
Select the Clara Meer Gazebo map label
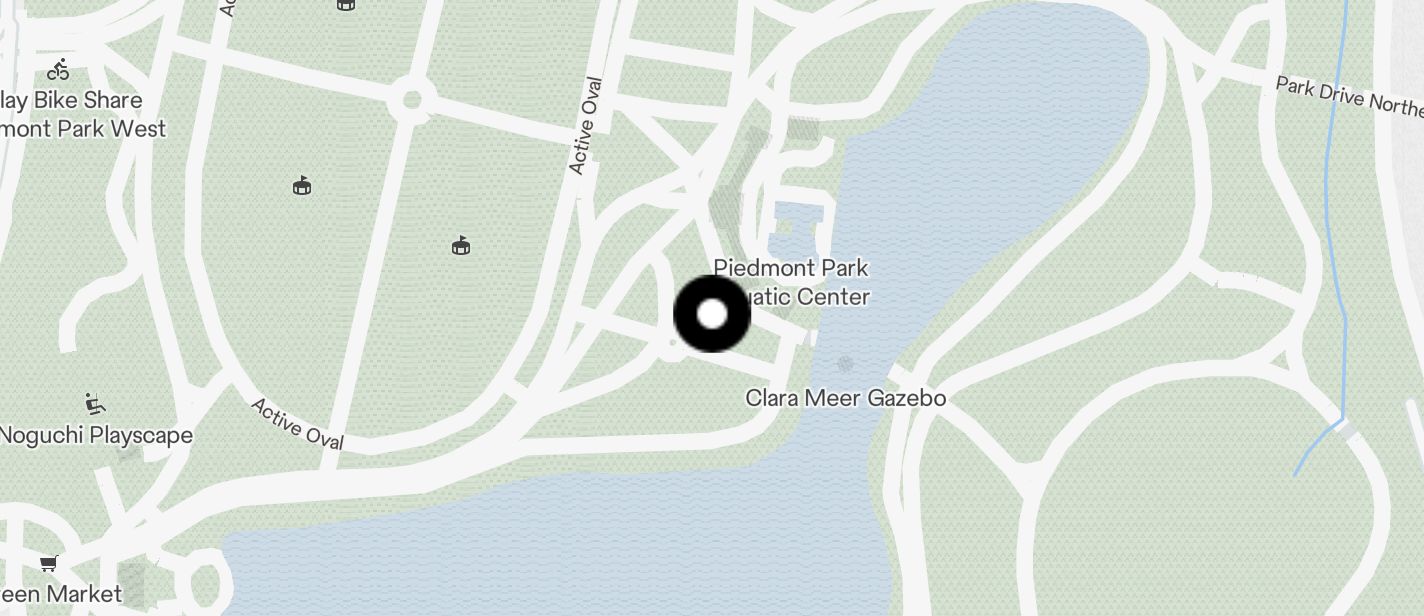pyautogui.click(x=845, y=398)
